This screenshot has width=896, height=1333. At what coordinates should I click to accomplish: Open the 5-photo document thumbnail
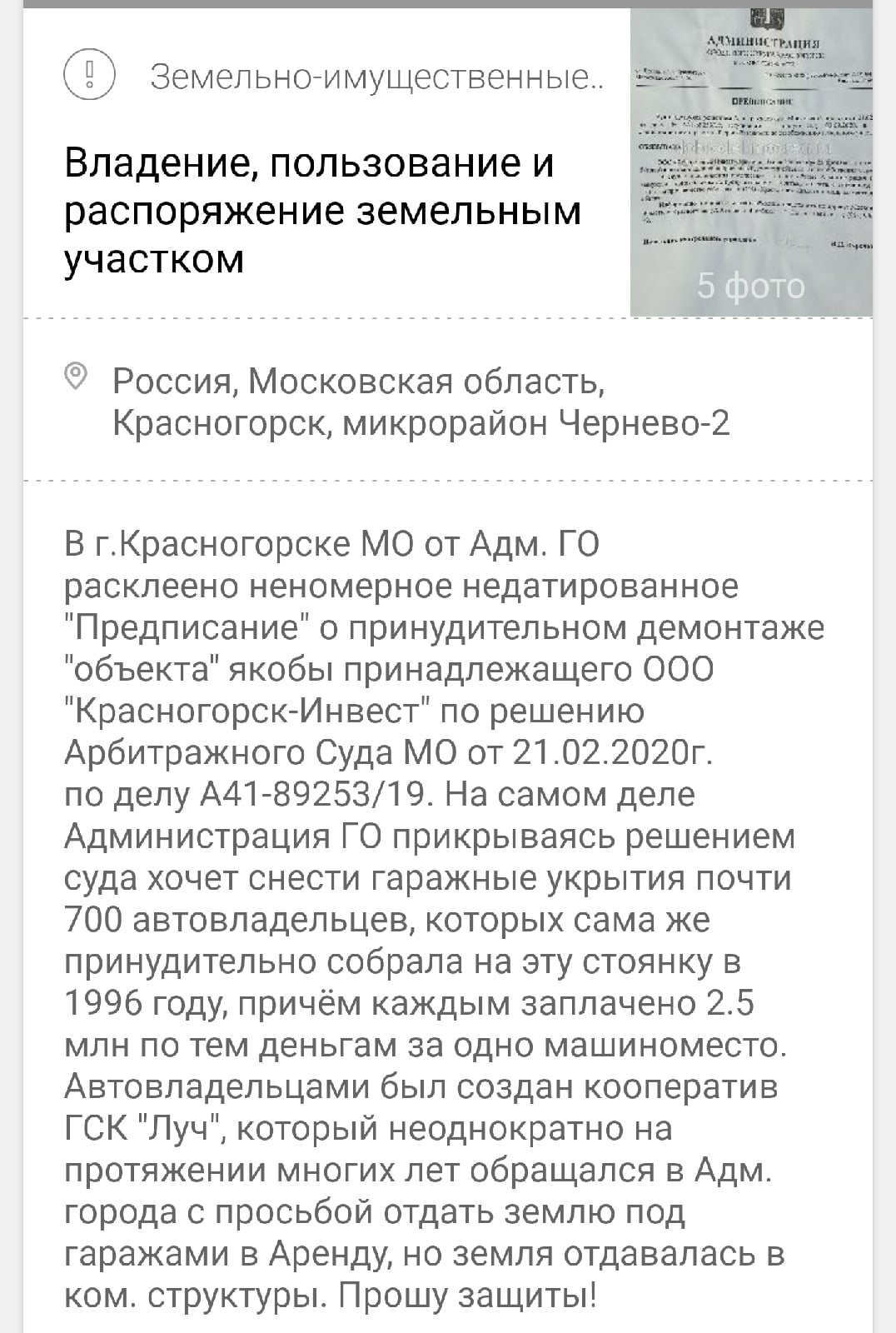coord(750,162)
